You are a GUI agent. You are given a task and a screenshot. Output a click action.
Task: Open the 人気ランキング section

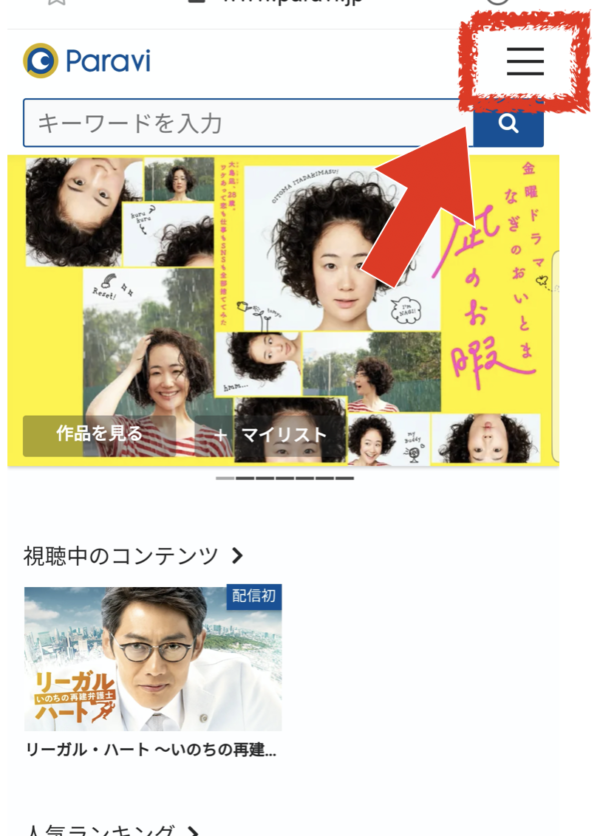point(112,828)
